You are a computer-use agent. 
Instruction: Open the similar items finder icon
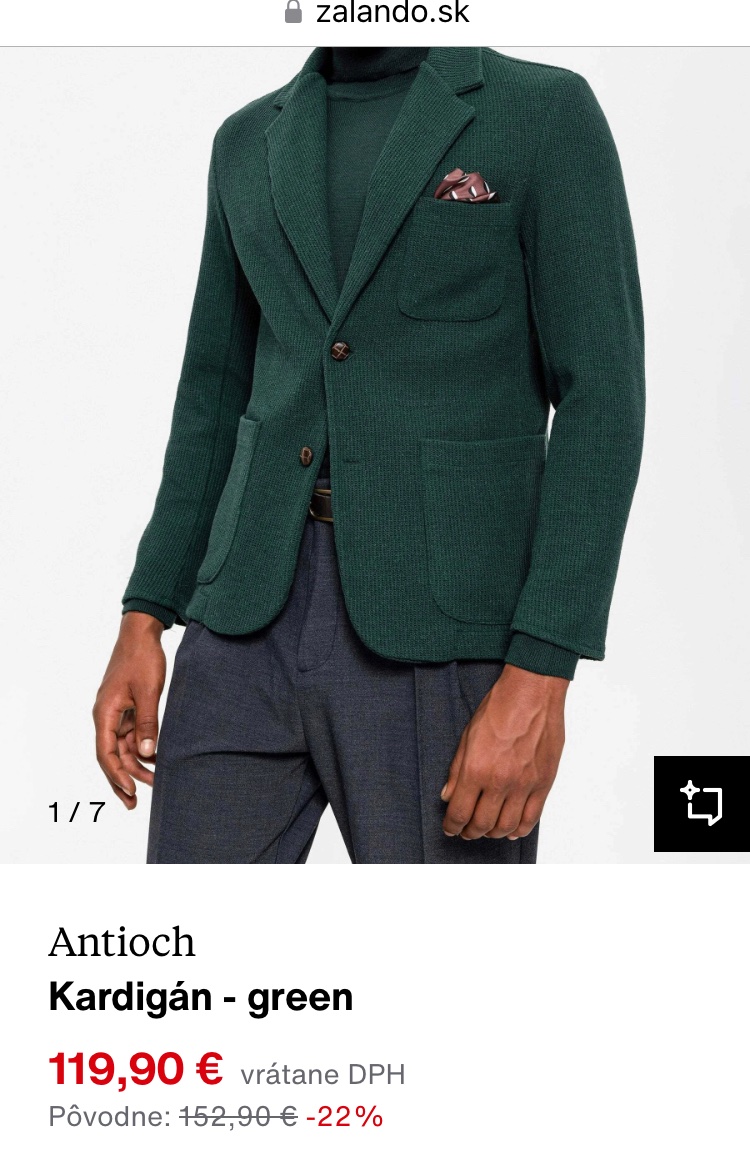click(701, 804)
